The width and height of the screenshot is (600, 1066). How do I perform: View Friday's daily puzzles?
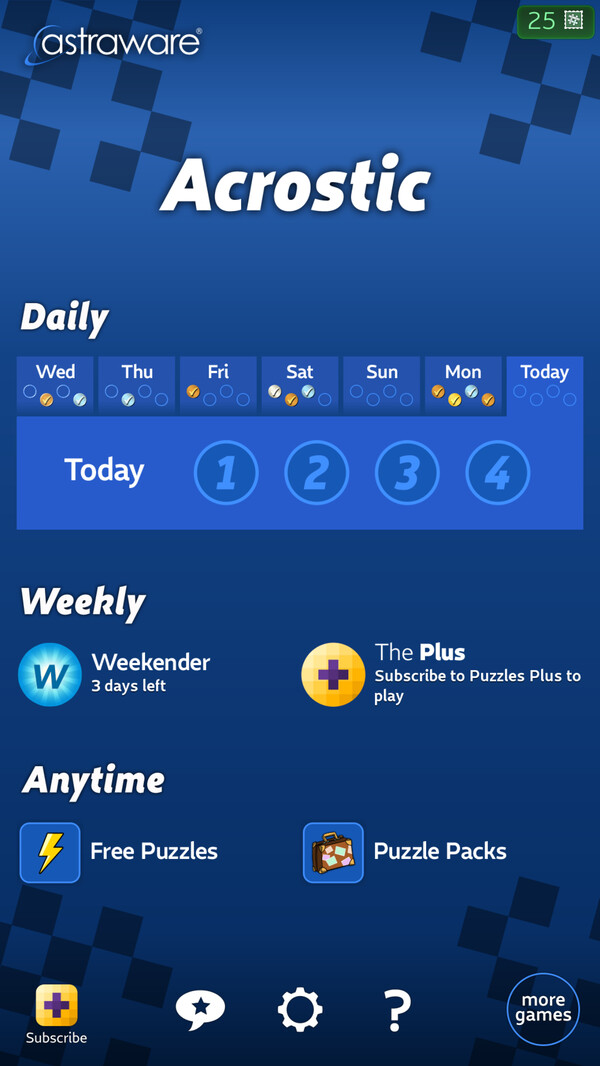(x=218, y=384)
